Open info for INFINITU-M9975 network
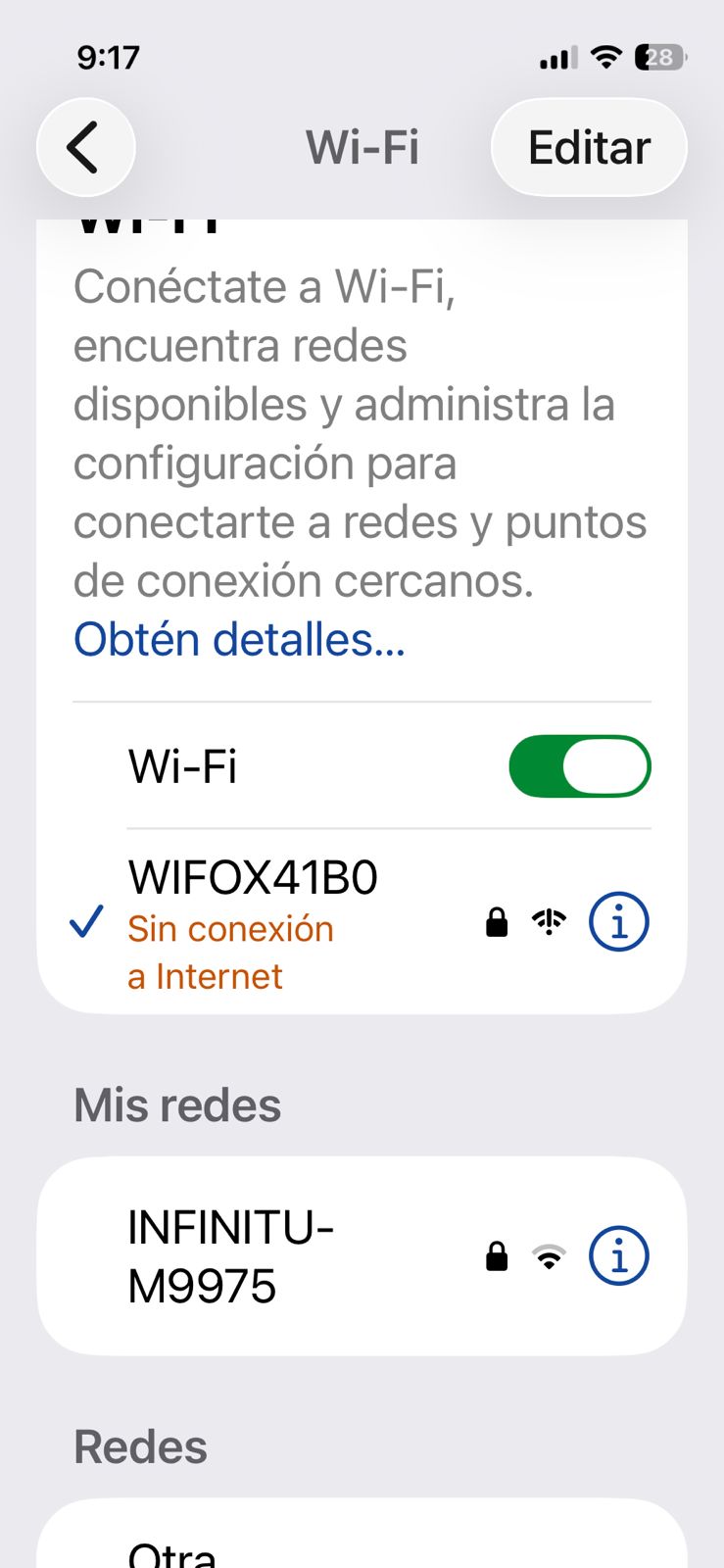724x1568 pixels. (618, 1256)
